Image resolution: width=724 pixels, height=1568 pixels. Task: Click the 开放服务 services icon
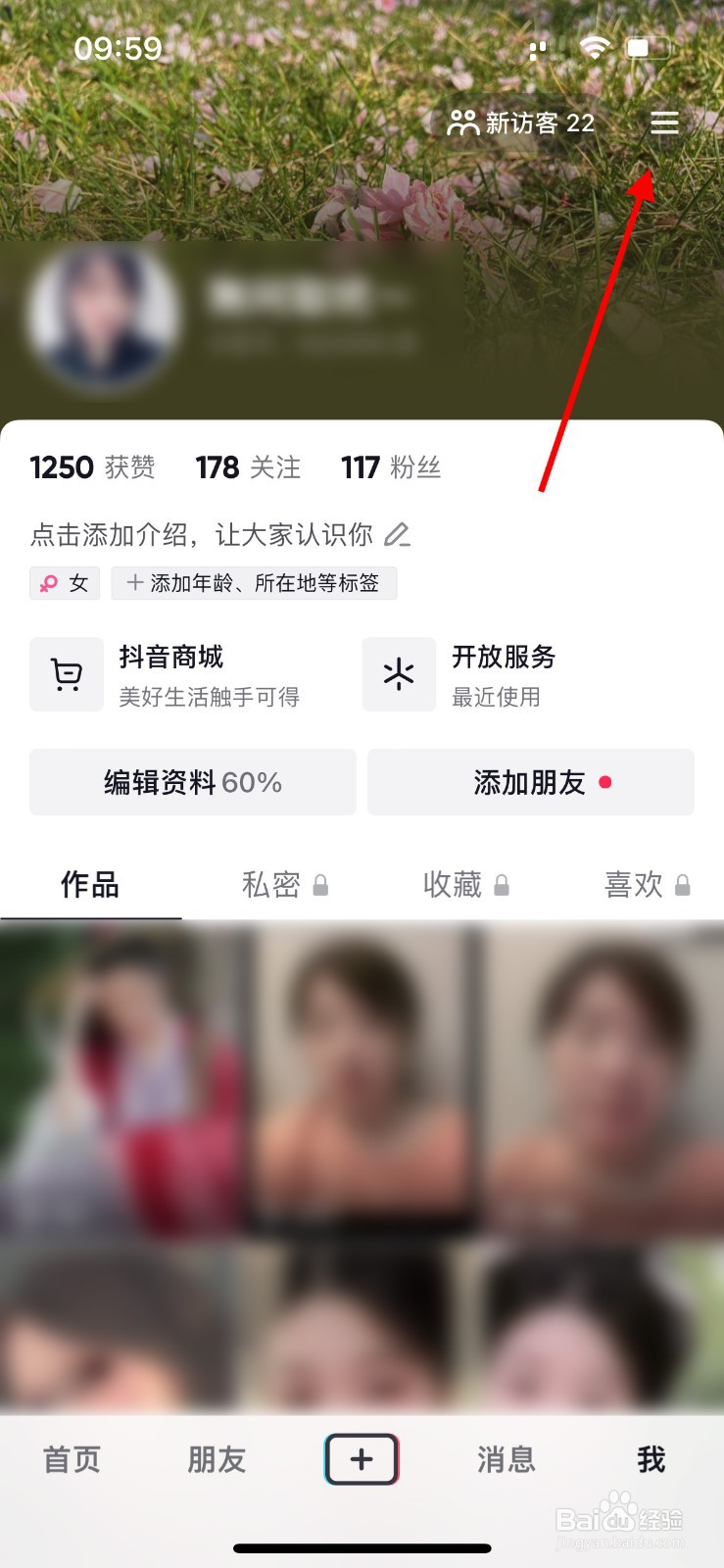(398, 673)
